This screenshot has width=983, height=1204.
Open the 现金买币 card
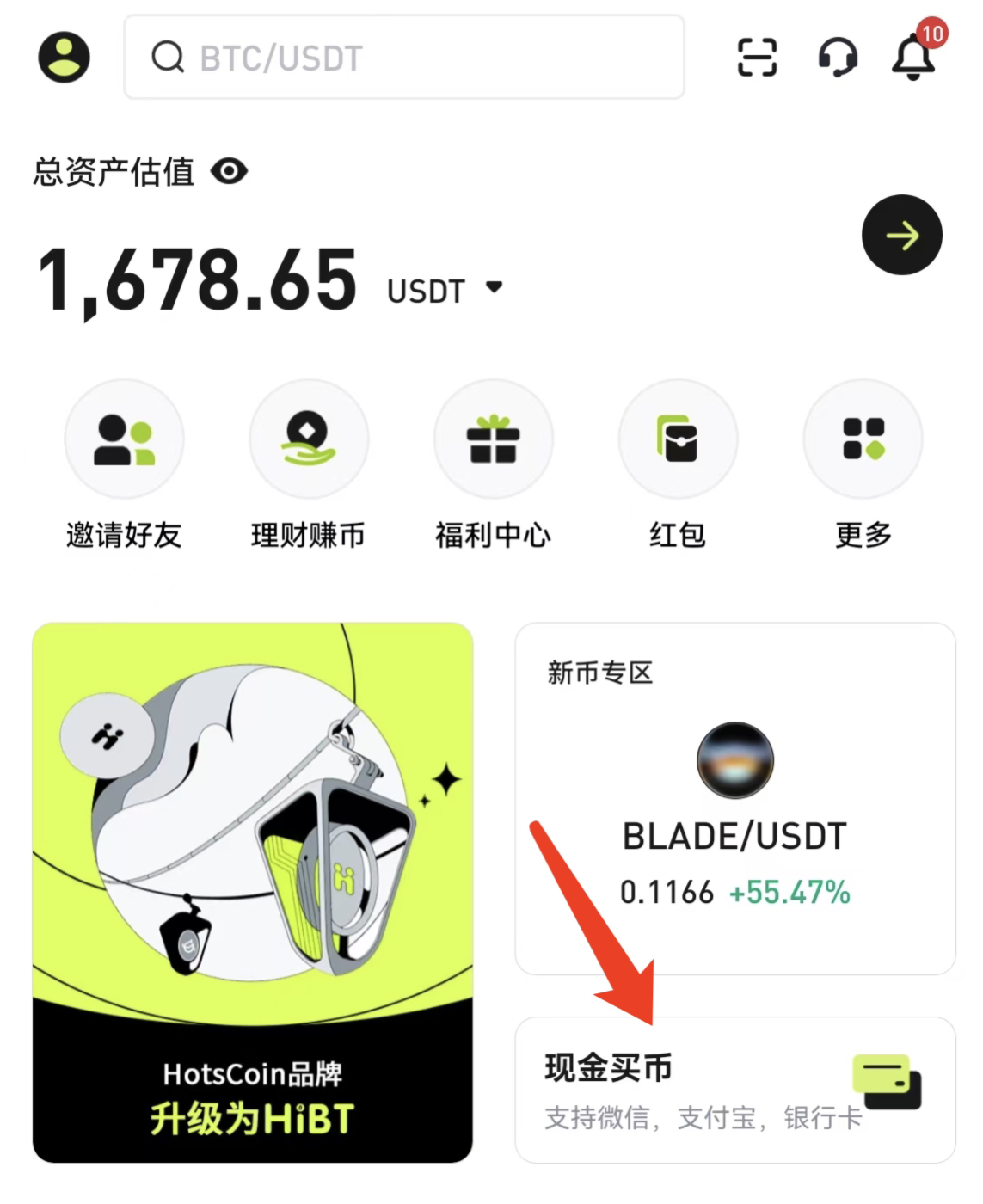(734, 1090)
